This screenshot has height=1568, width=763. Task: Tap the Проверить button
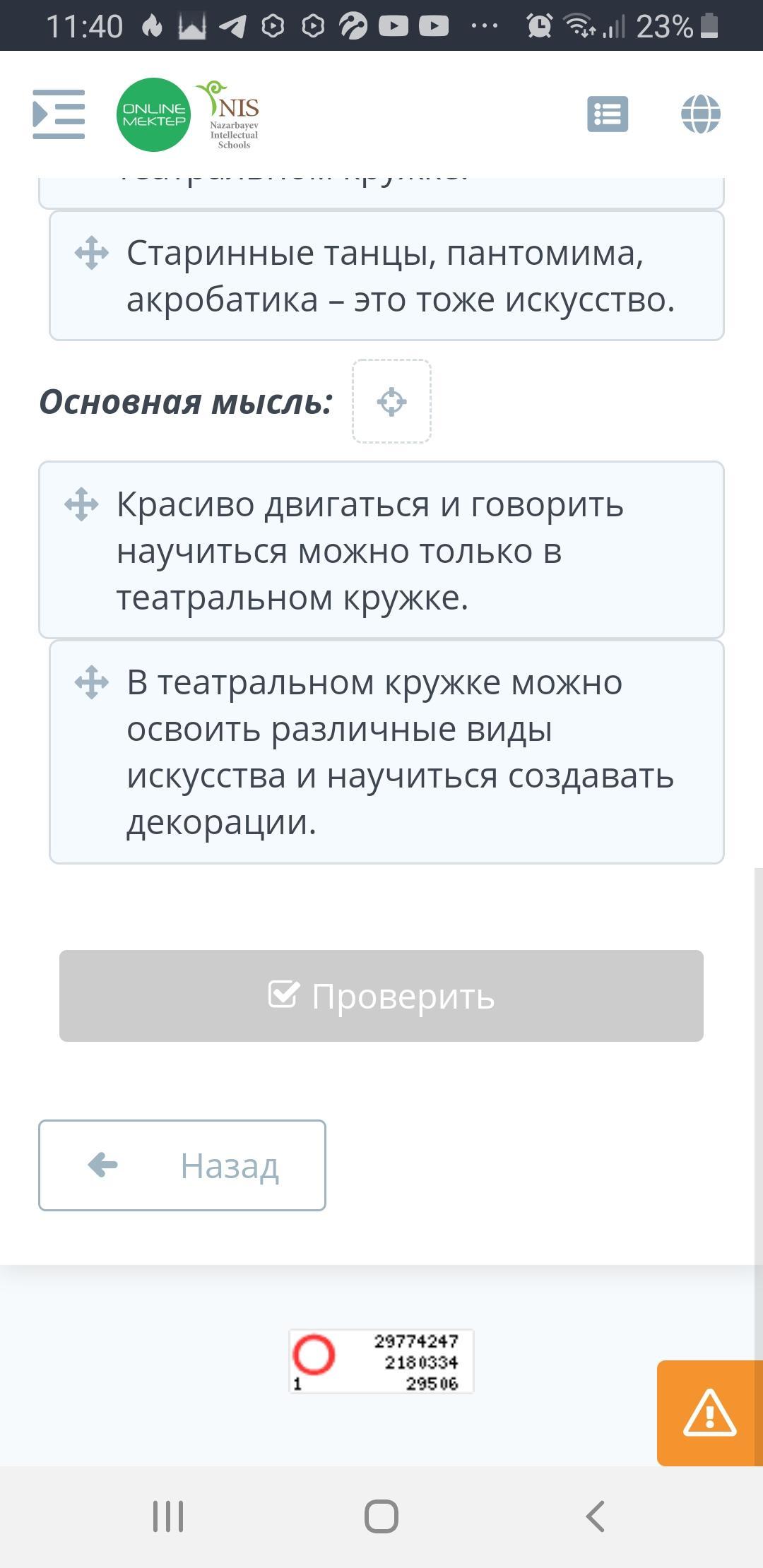(381, 996)
